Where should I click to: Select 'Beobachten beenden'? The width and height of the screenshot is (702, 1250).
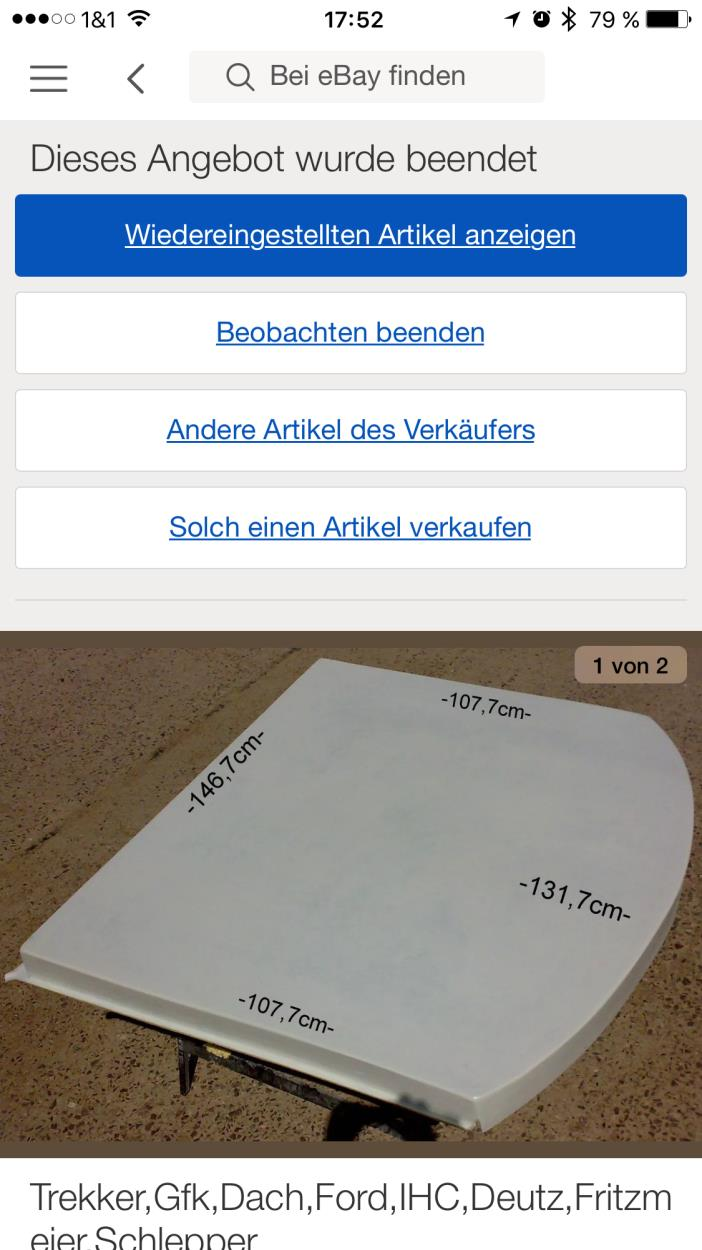(x=350, y=333)
